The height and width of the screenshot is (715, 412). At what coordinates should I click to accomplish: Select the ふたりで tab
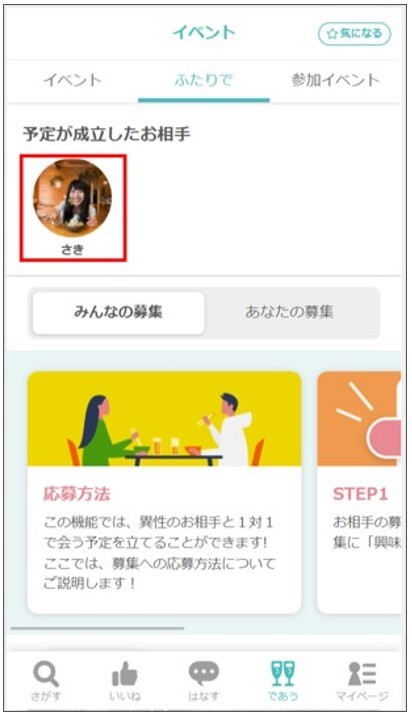(204, 80)
